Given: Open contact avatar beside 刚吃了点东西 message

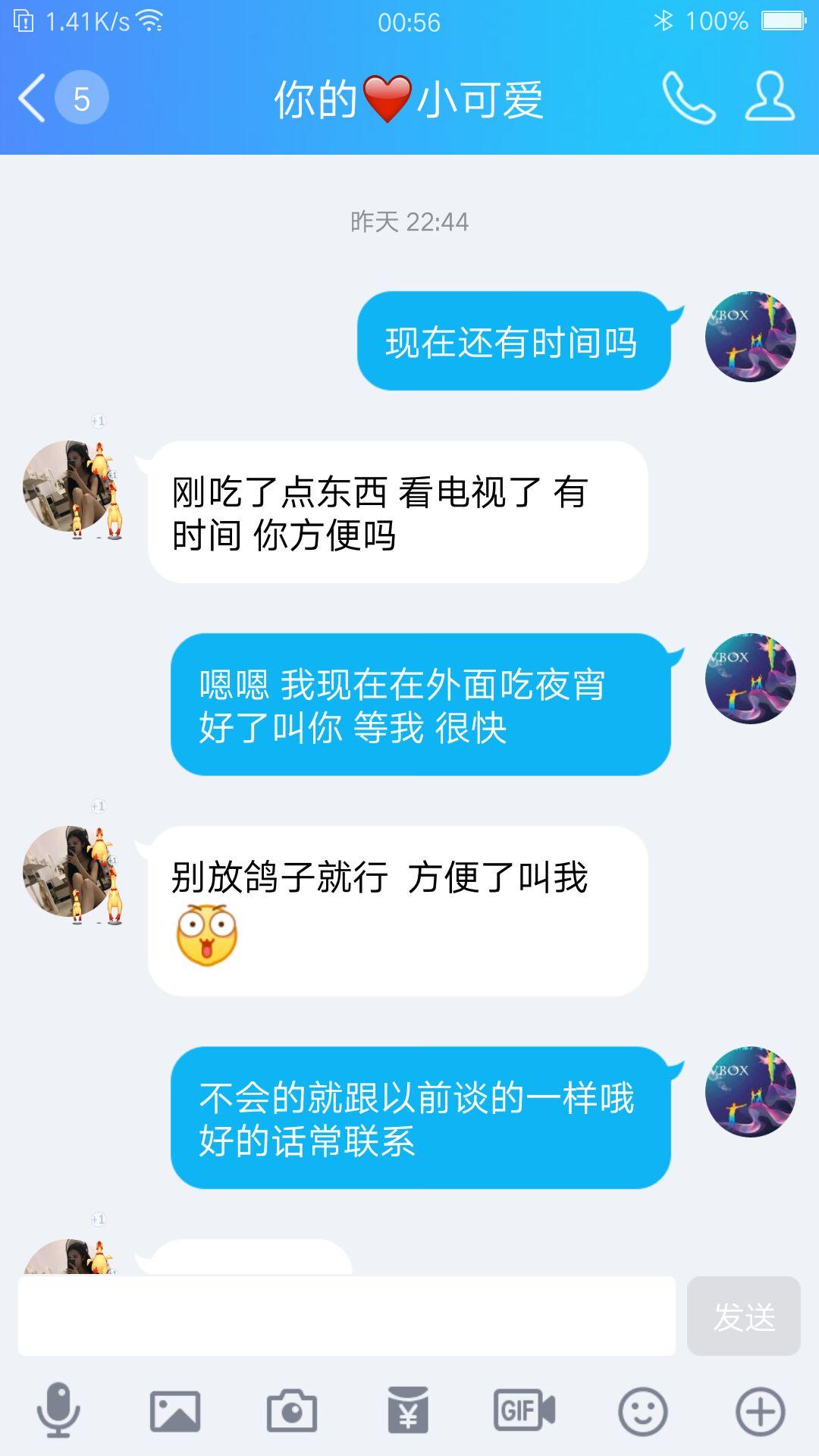Looking at the screenshot, I should click(x=70, y=487).
